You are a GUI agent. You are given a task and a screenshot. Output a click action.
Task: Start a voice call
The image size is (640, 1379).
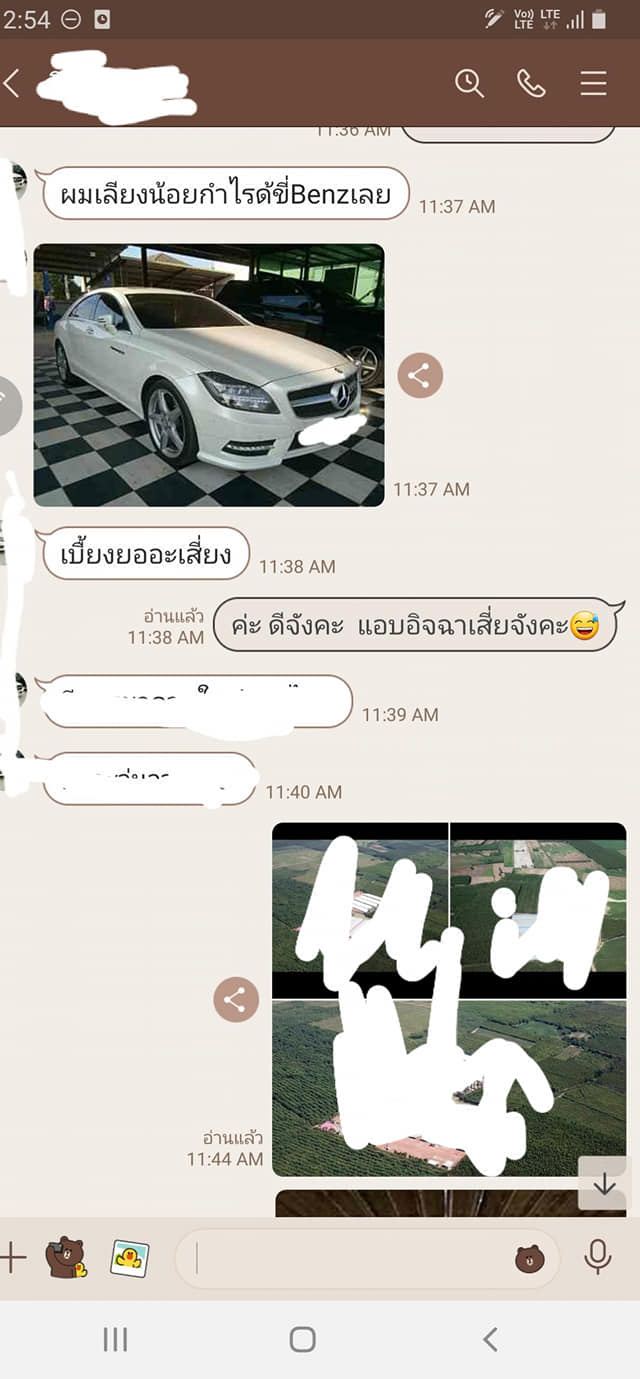(531, 83)
